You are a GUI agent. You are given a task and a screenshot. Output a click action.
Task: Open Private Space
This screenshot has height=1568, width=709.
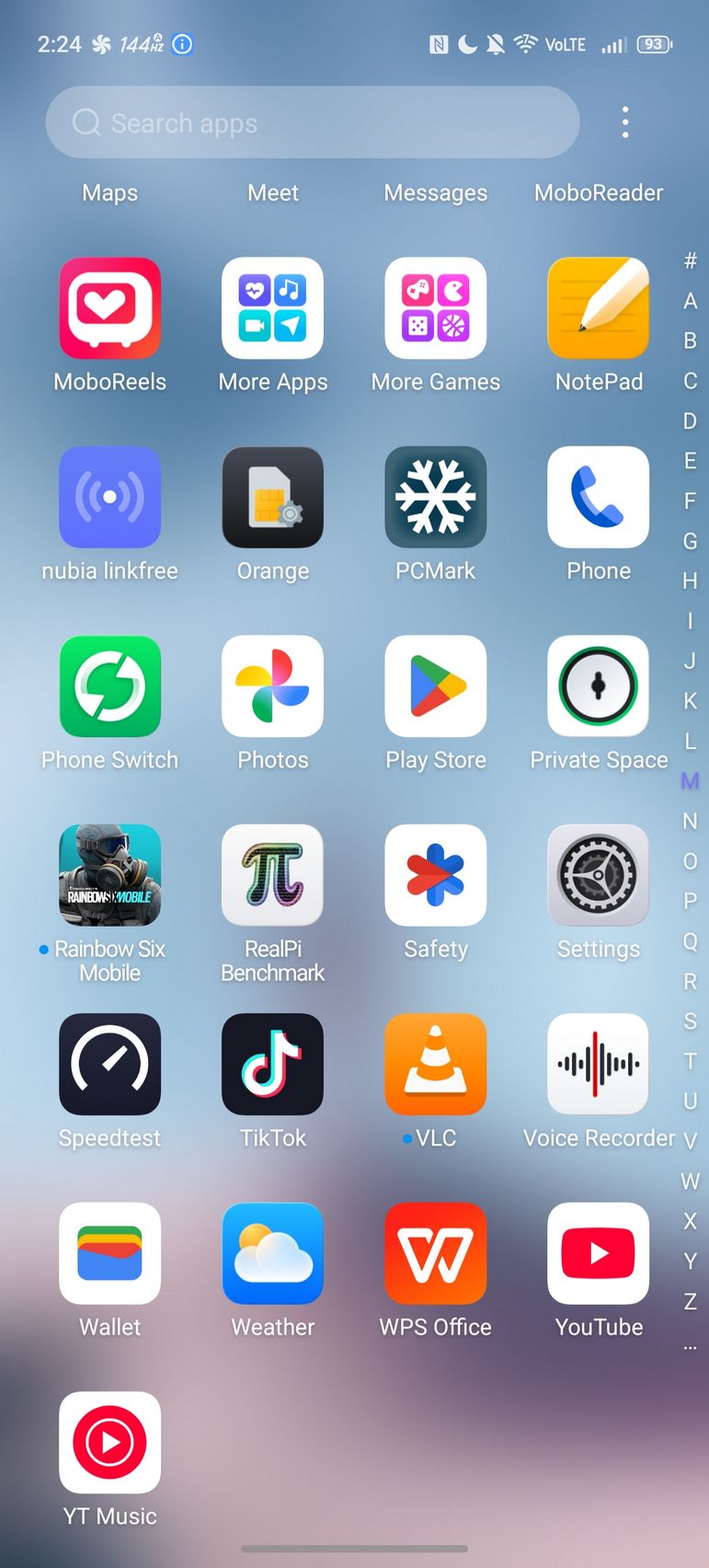599,686
